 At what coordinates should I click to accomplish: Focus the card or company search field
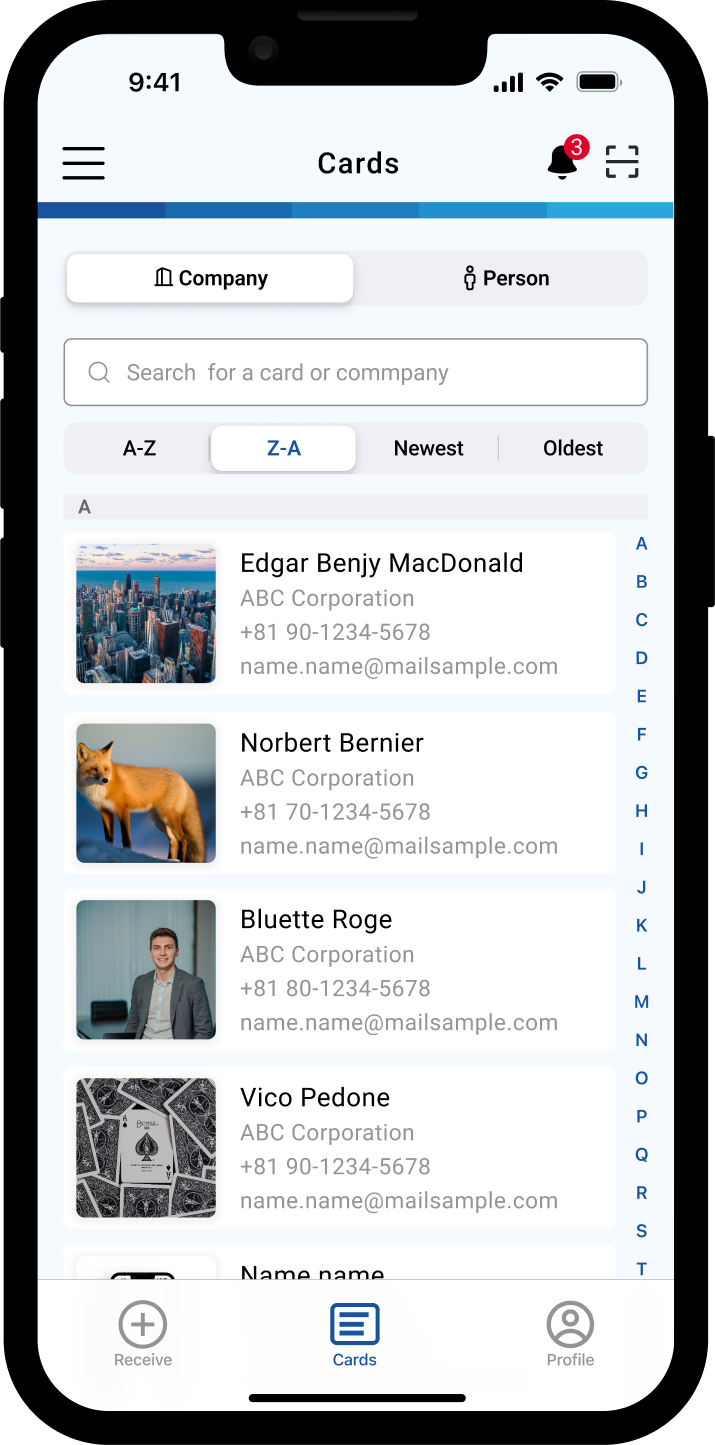[356, 373]
